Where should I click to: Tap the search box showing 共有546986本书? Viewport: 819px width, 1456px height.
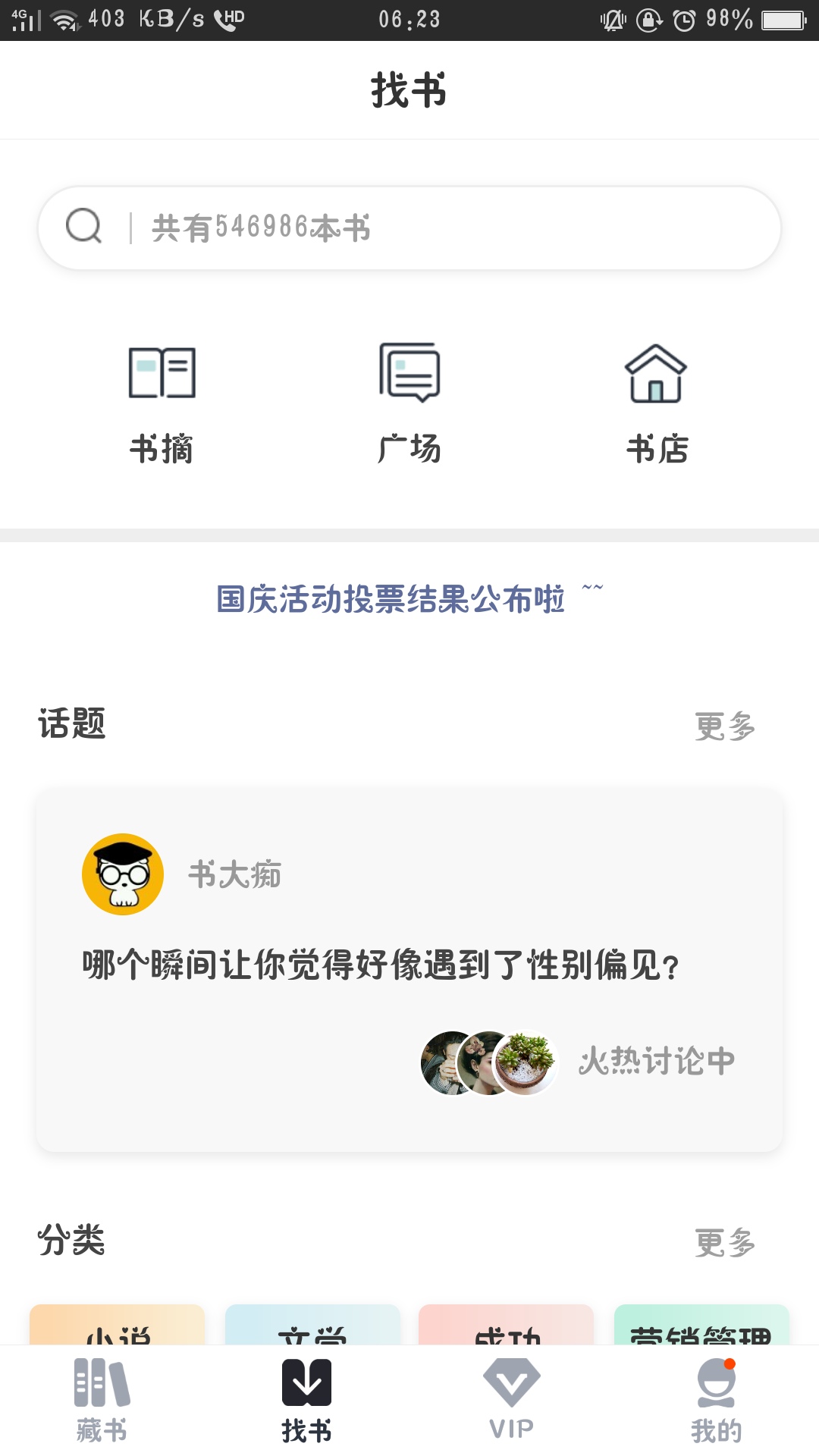coord(409,227)
